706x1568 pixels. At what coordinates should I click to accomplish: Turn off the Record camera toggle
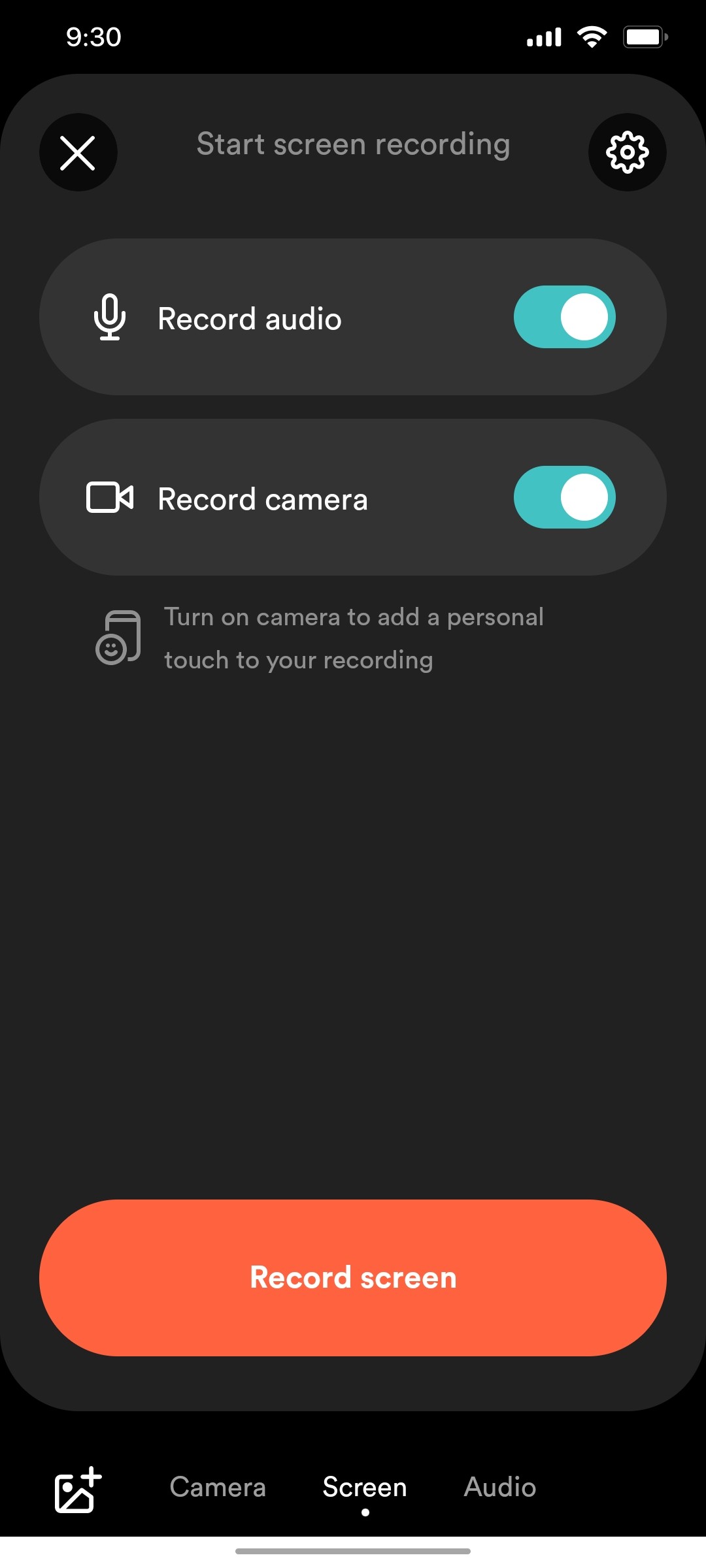pos(563,497)
